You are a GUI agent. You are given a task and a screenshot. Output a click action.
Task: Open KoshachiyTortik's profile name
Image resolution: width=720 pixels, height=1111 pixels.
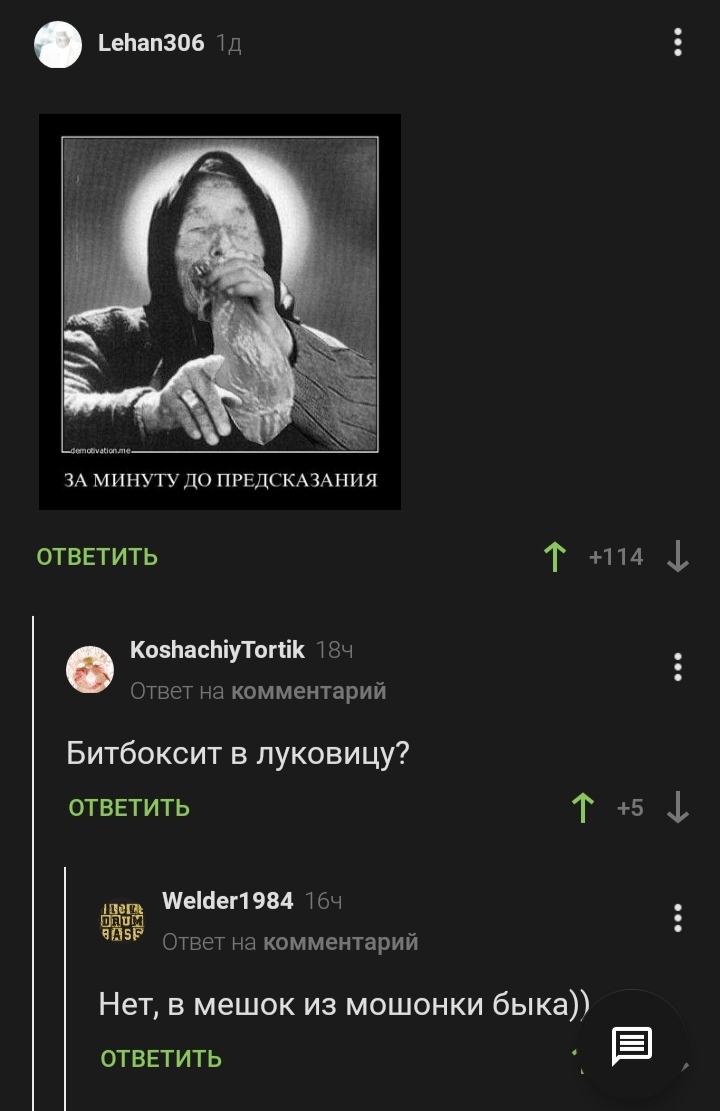(x=217, y=650)
